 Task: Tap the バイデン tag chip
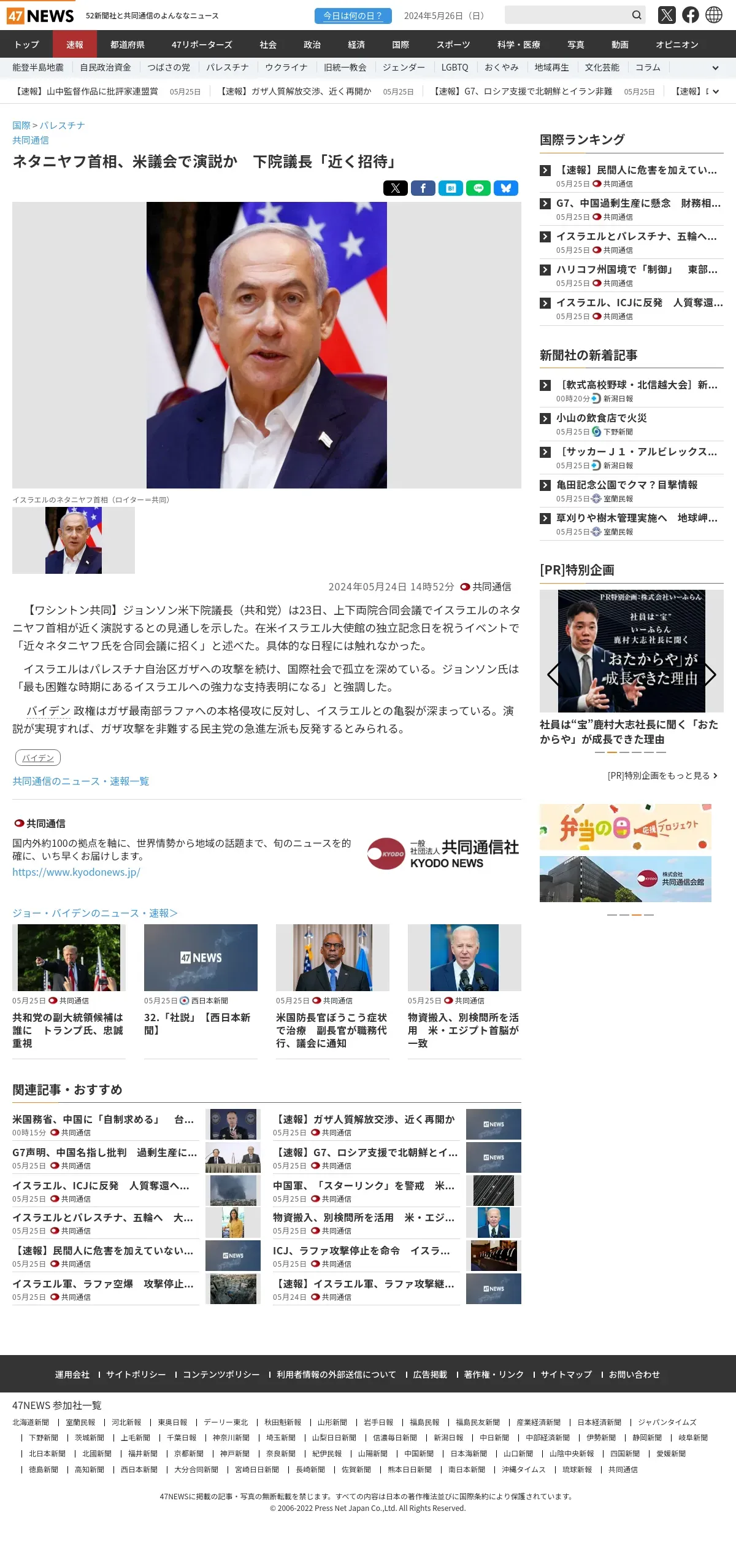click(x=38, y=758)
